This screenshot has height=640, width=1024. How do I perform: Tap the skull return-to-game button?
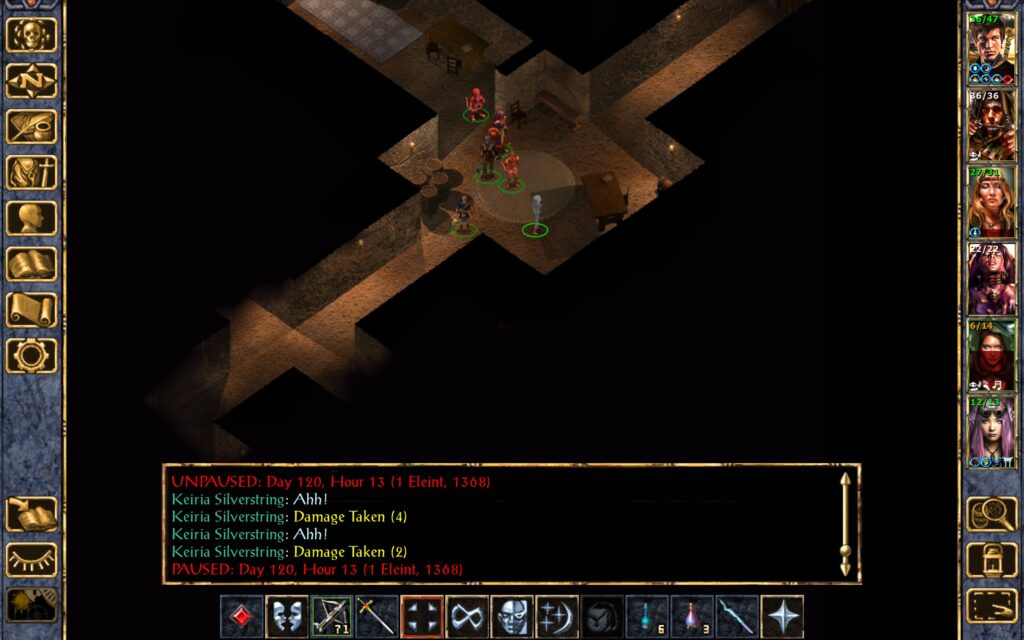point(32,34)
